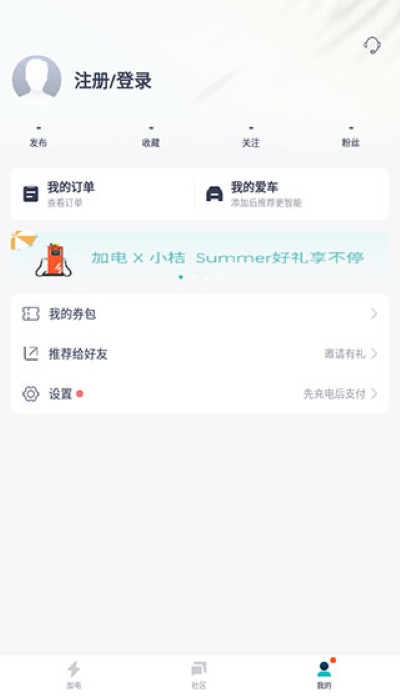The image size is (400, 696).
Task: Open 设置 settings row
Action: pos(199,394)
